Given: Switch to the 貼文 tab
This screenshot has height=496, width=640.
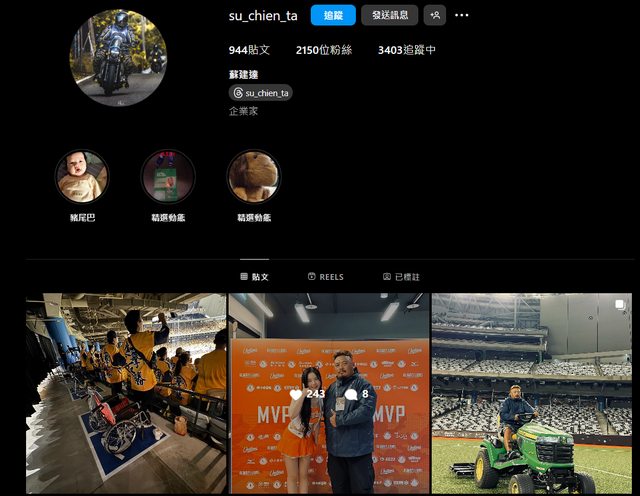Looking at the screenshot, I should point(254,276).
